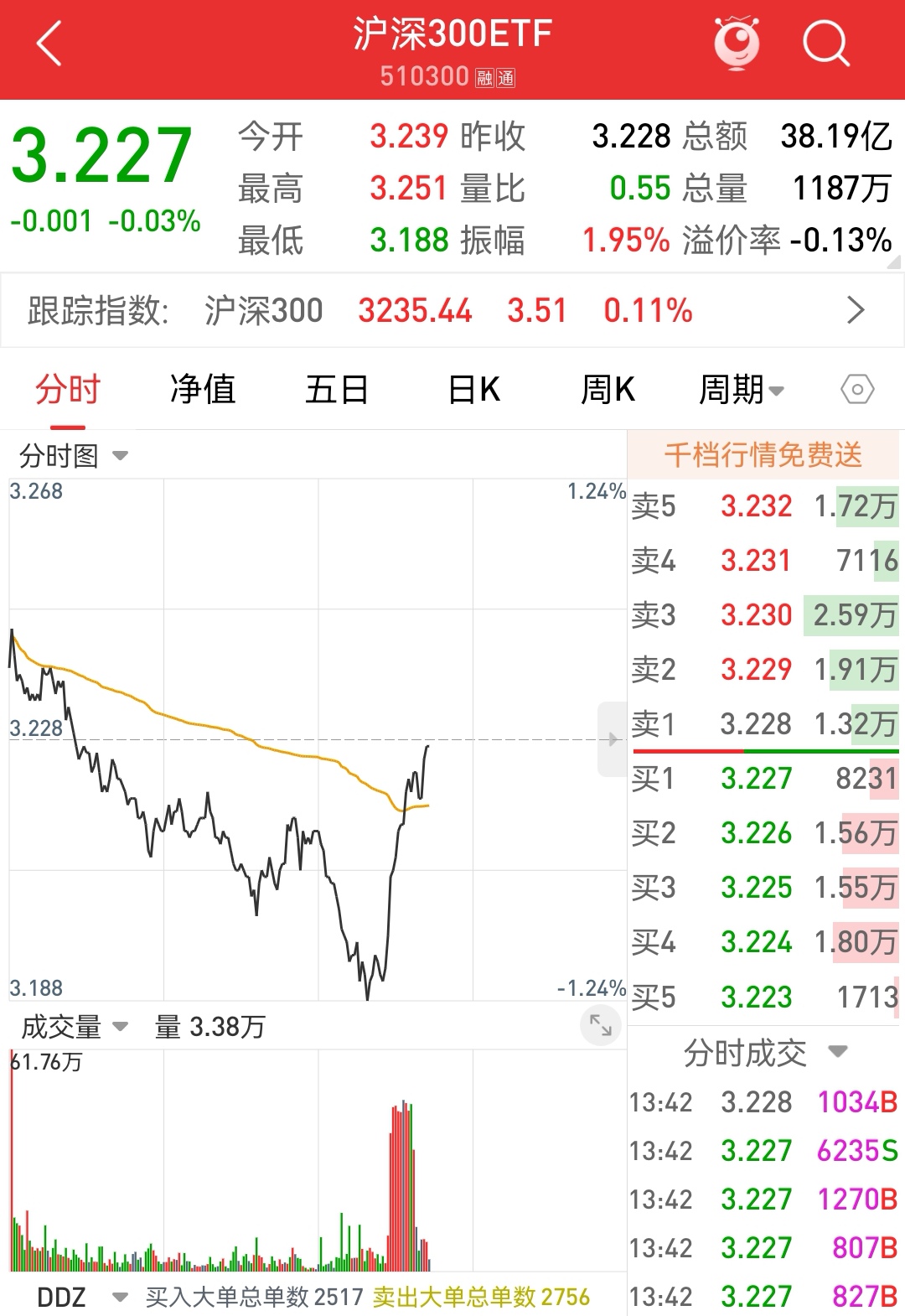Viewport: 905px width, 1316px height.
Task: Switch to the 周K tab
Action: pos(608,390)
